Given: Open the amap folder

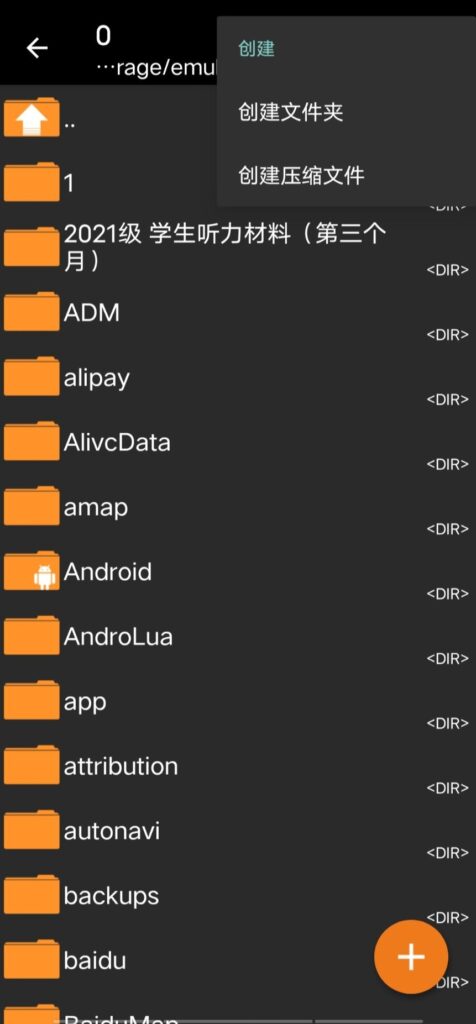Looking at the screenshot, I should point(238,507).
